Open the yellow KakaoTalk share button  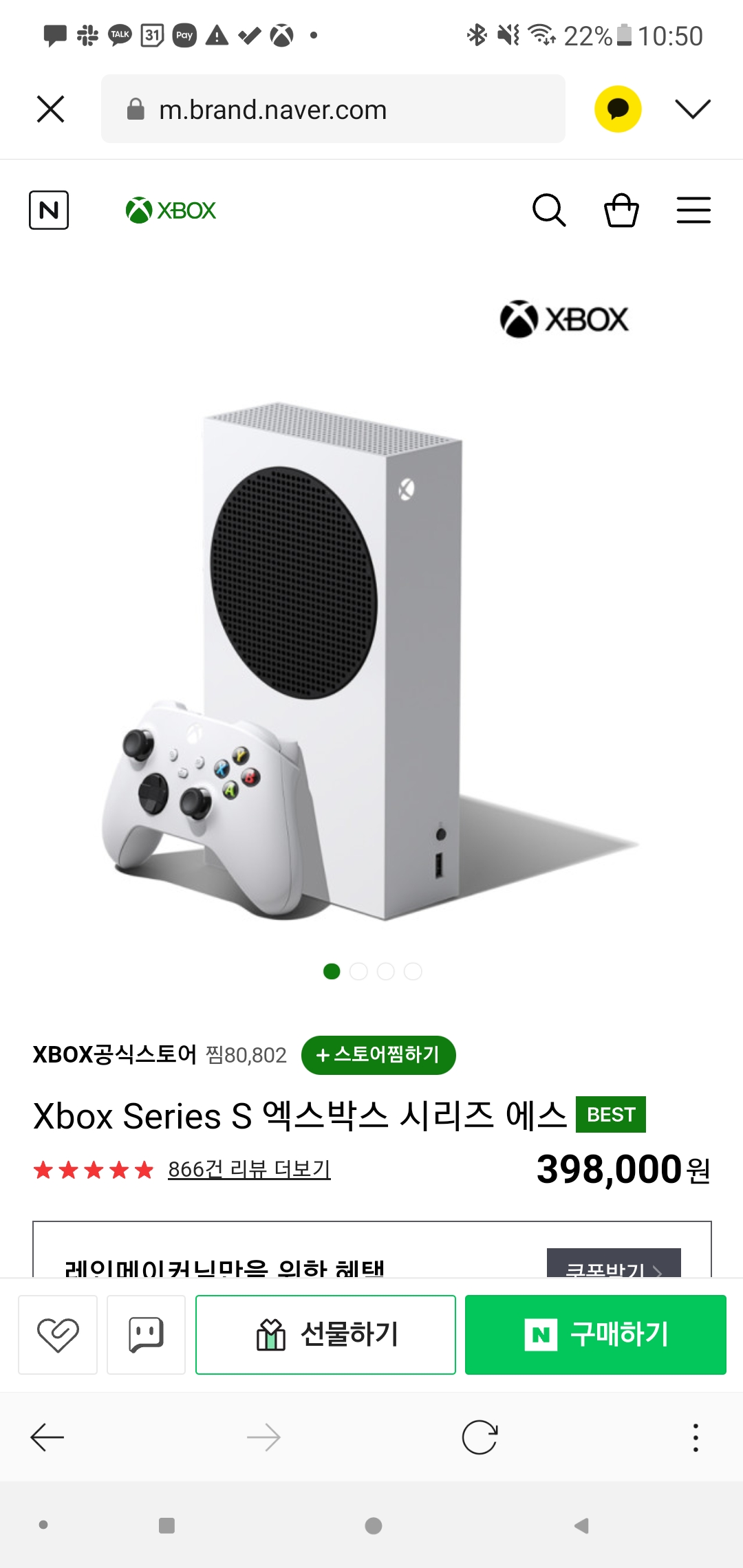click(x=618, y=109)
